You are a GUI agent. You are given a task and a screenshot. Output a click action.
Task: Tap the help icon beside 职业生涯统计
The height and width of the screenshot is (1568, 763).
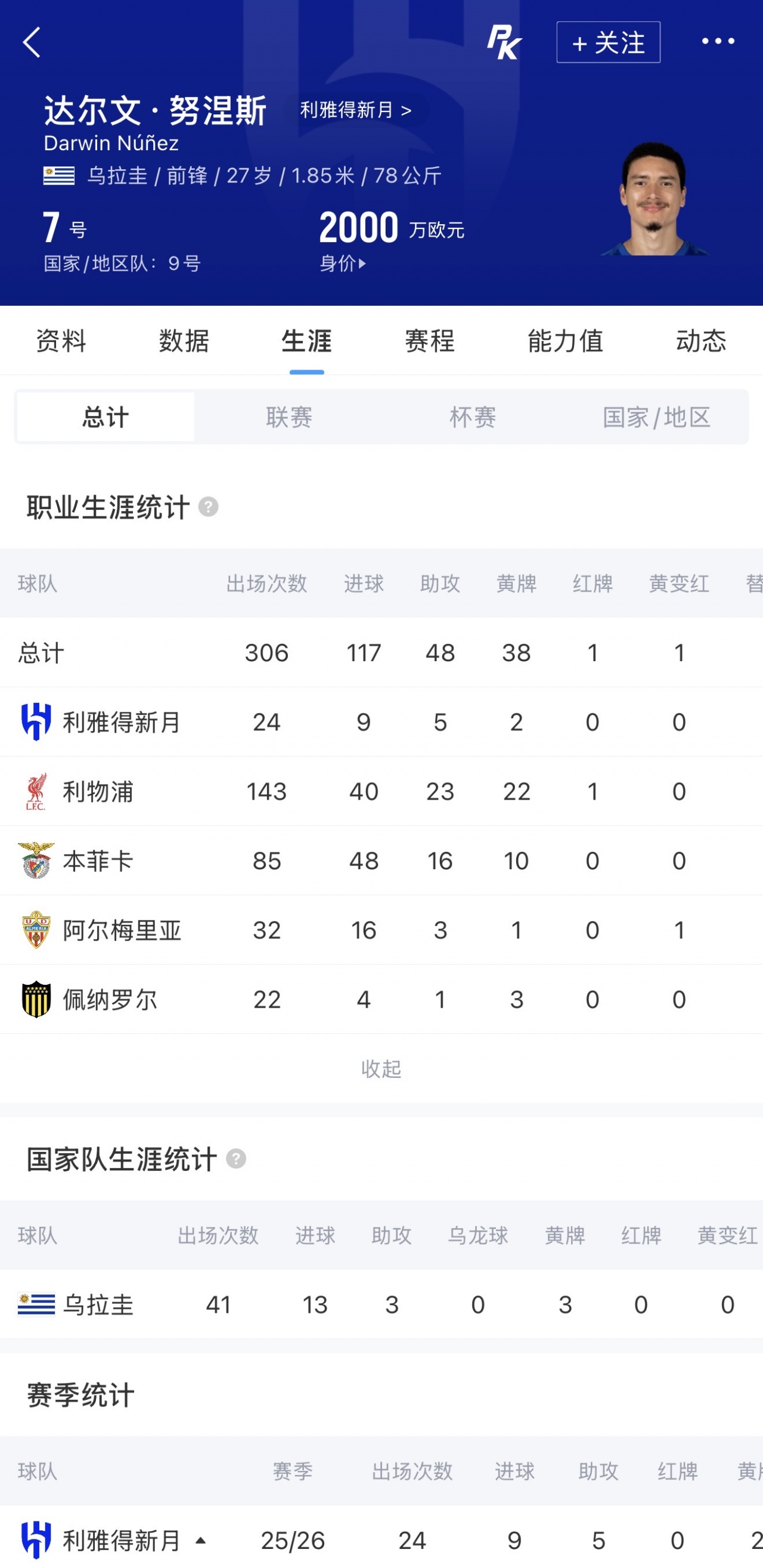point(208,506)
